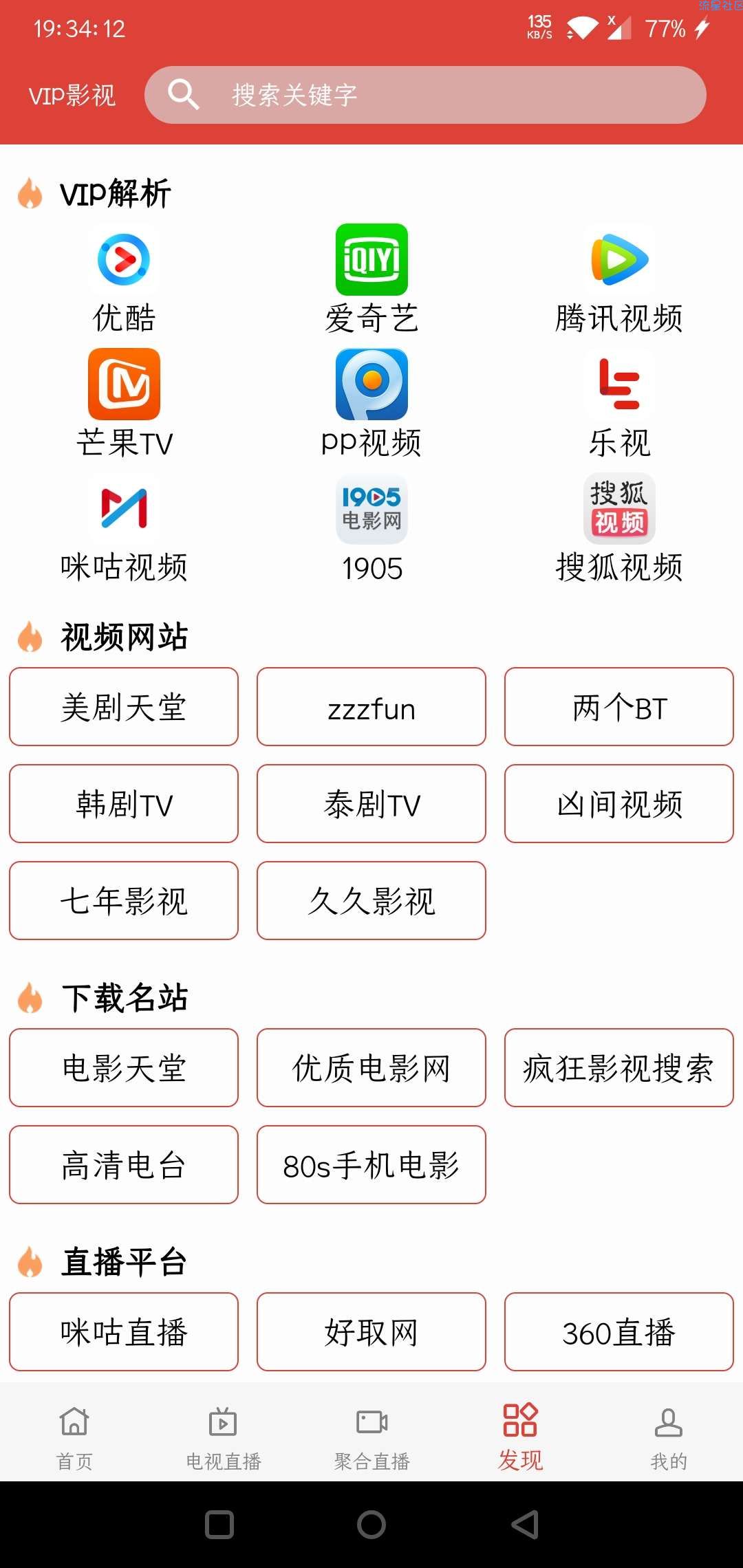Open 疯狂影视搜索
The image size is (743, 1568).
(x=619, y=1067)
